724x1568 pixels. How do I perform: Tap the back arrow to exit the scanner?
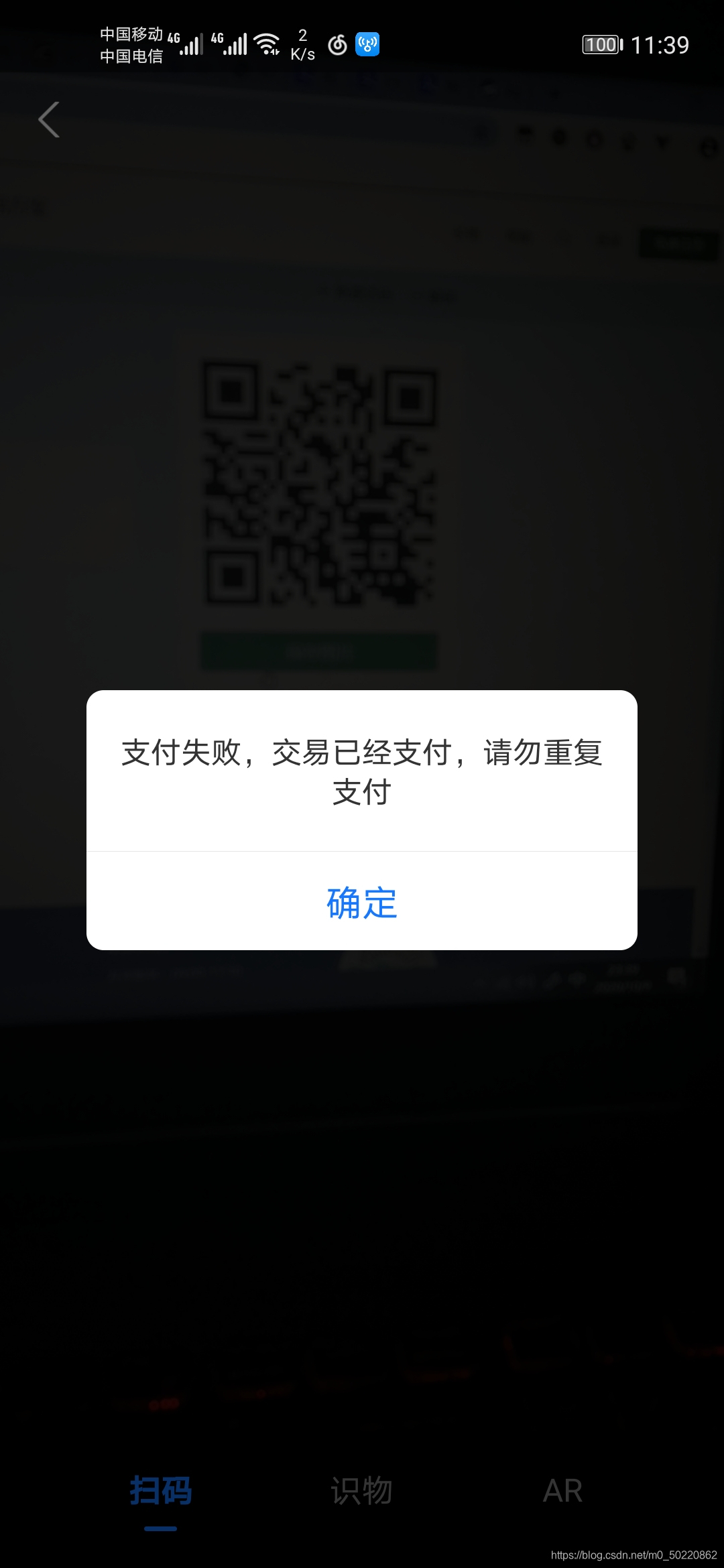click(48, 119)
